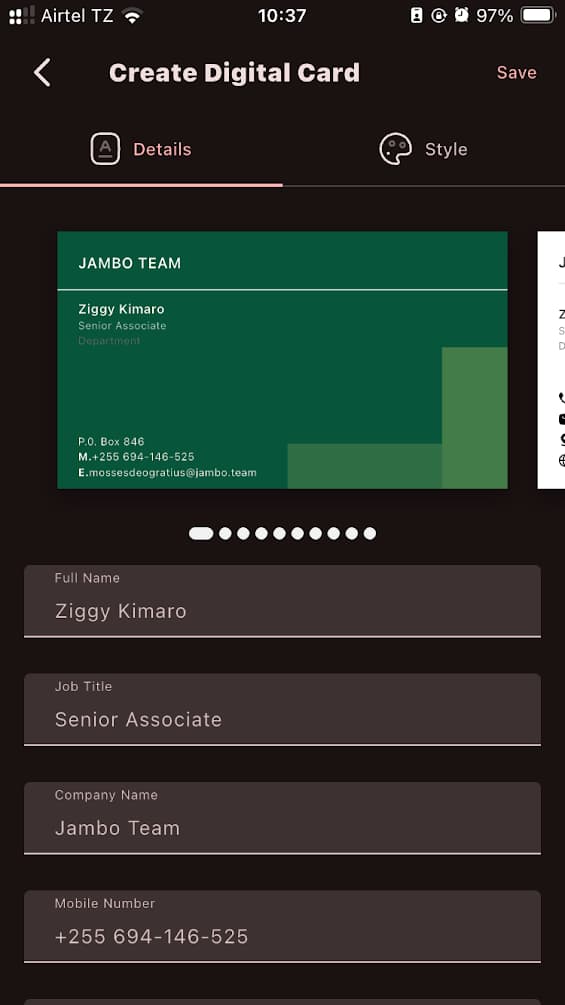Edit the Job Title field

pos(282,710)
